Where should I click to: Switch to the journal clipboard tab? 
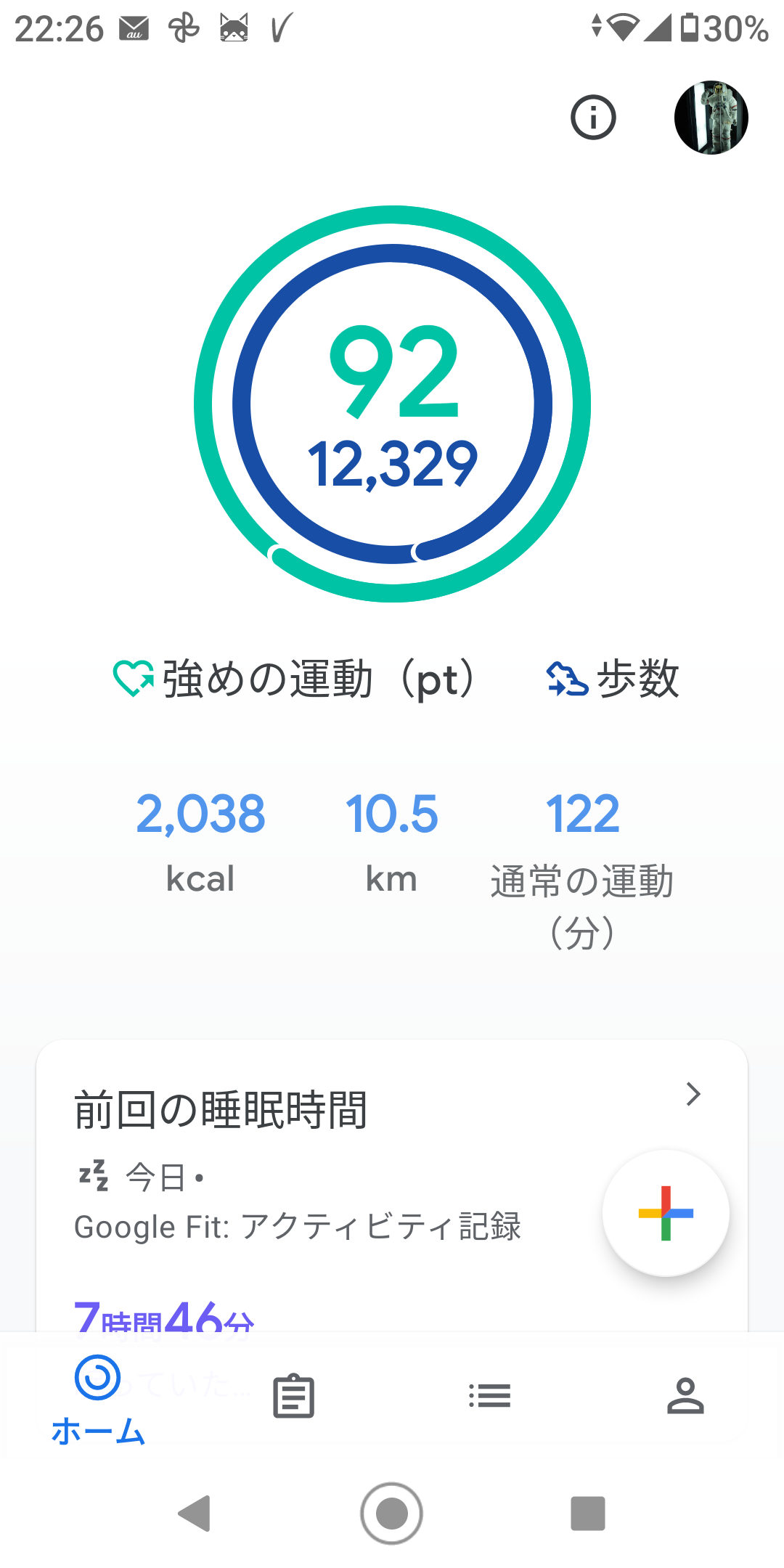(x=294, y=1396)
